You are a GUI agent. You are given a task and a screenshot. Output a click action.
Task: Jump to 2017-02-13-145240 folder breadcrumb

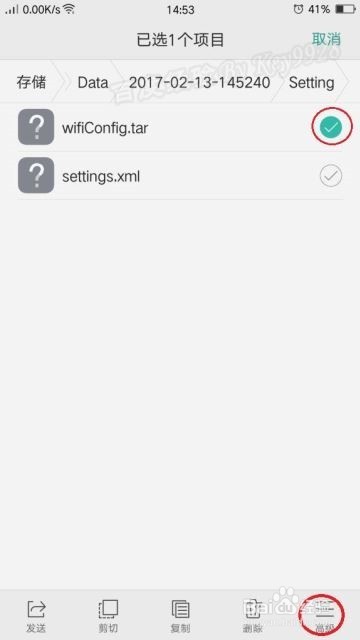coord(199,82)
